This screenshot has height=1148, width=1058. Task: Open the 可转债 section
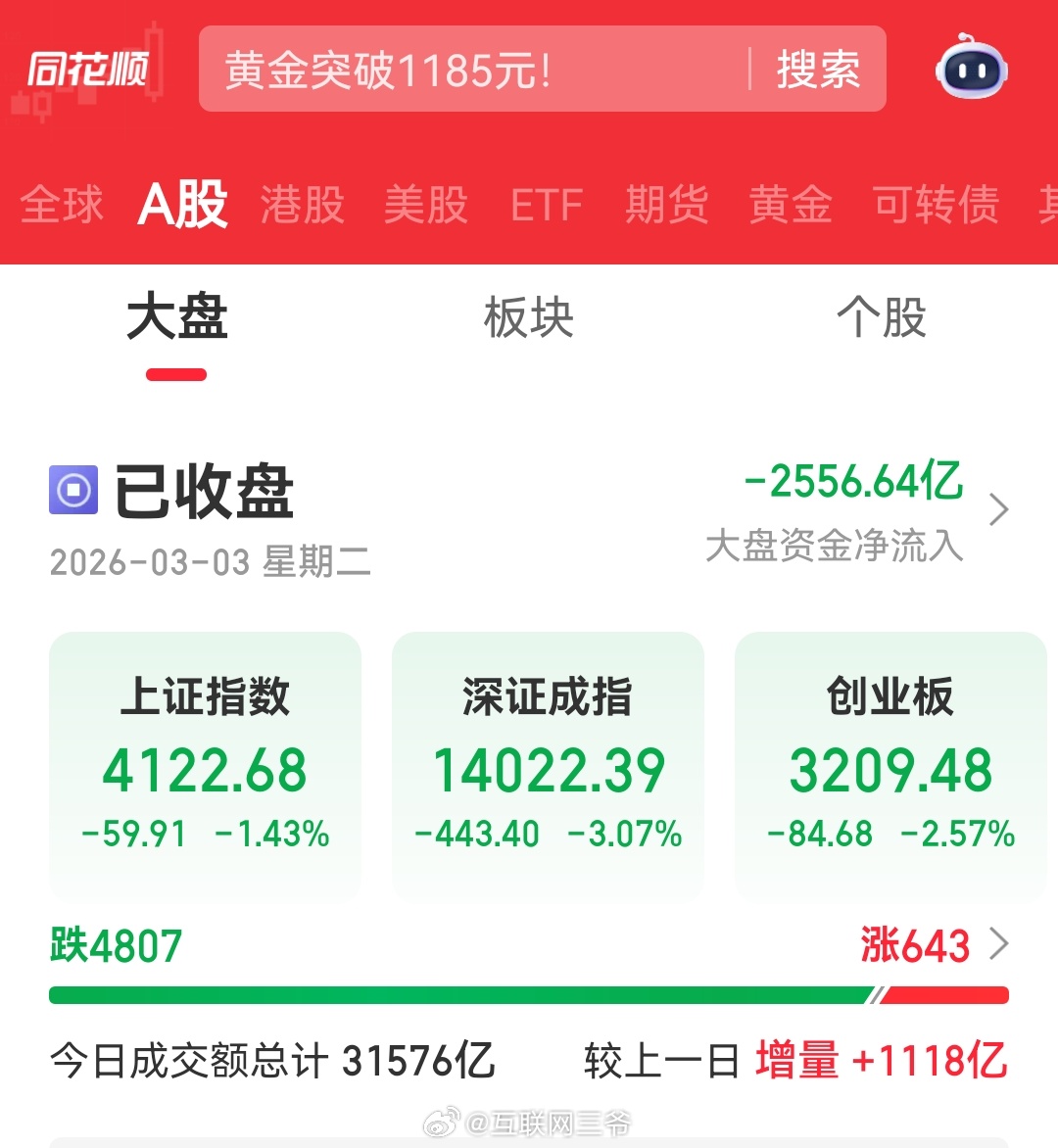(x=936, y=205)
